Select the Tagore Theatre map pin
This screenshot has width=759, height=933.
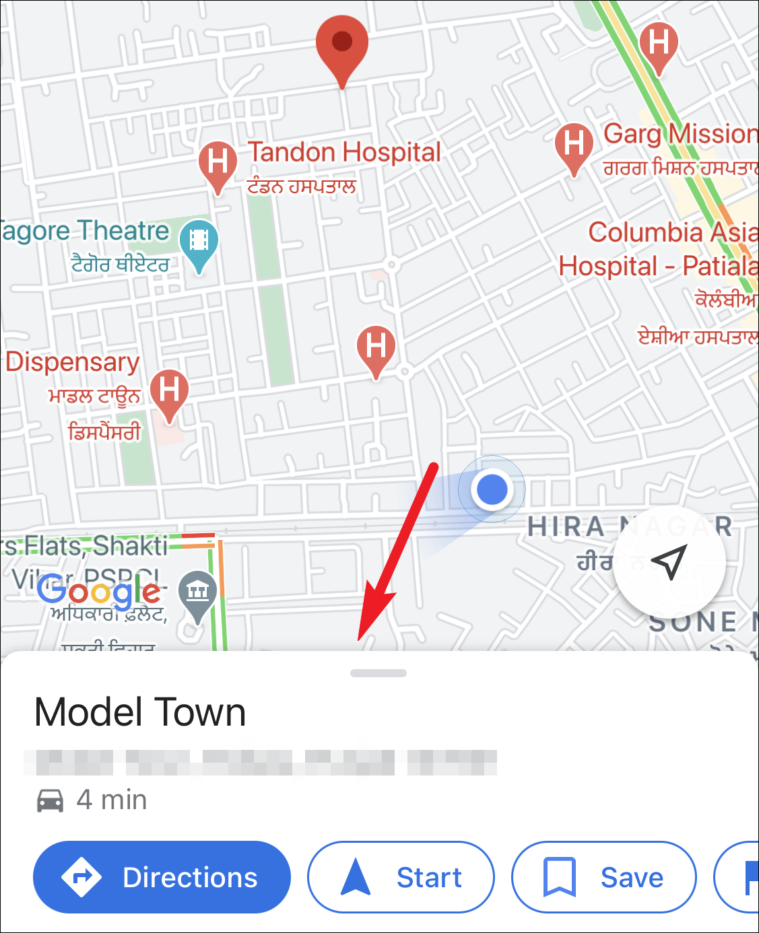click(200, 241)
